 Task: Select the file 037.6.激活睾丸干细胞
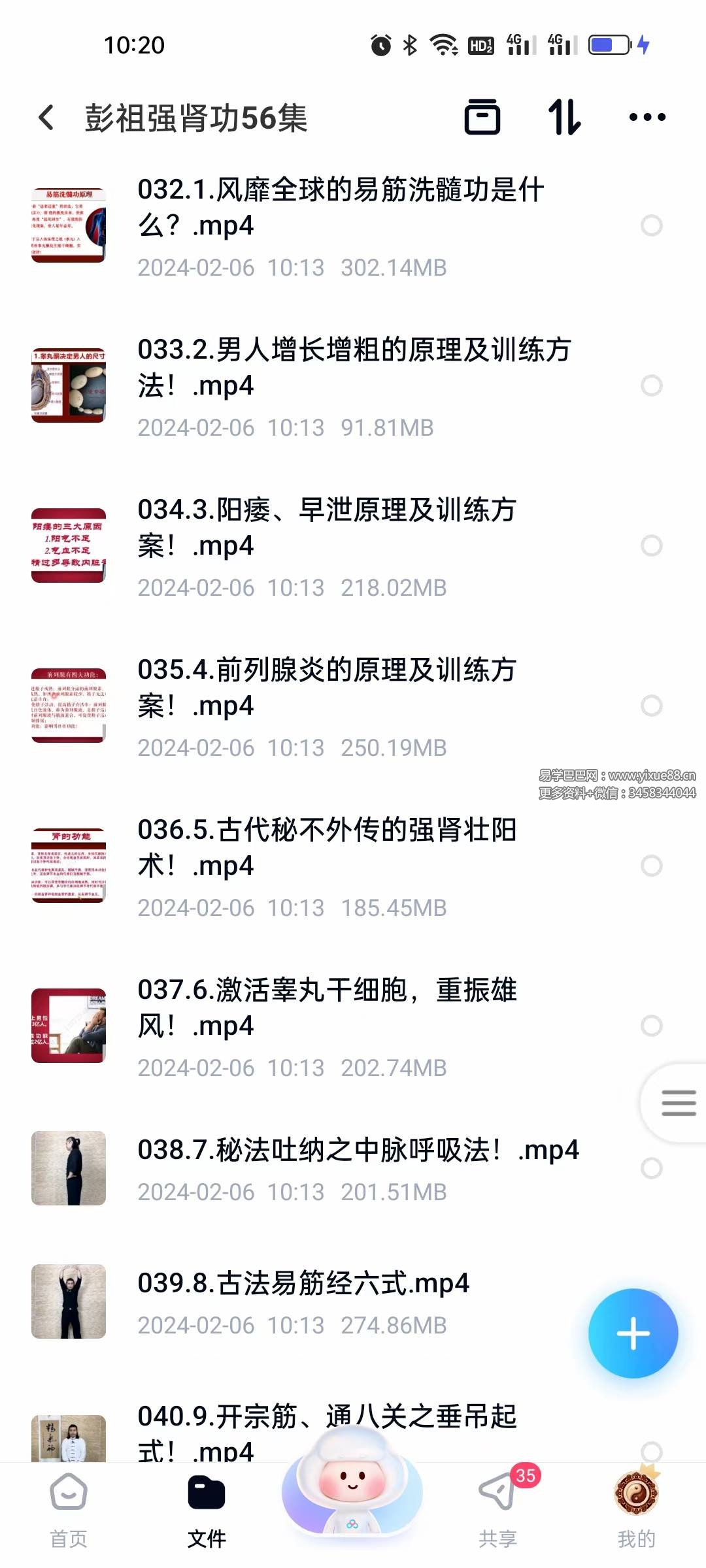pyautogui.click(x=651, y=1026)
